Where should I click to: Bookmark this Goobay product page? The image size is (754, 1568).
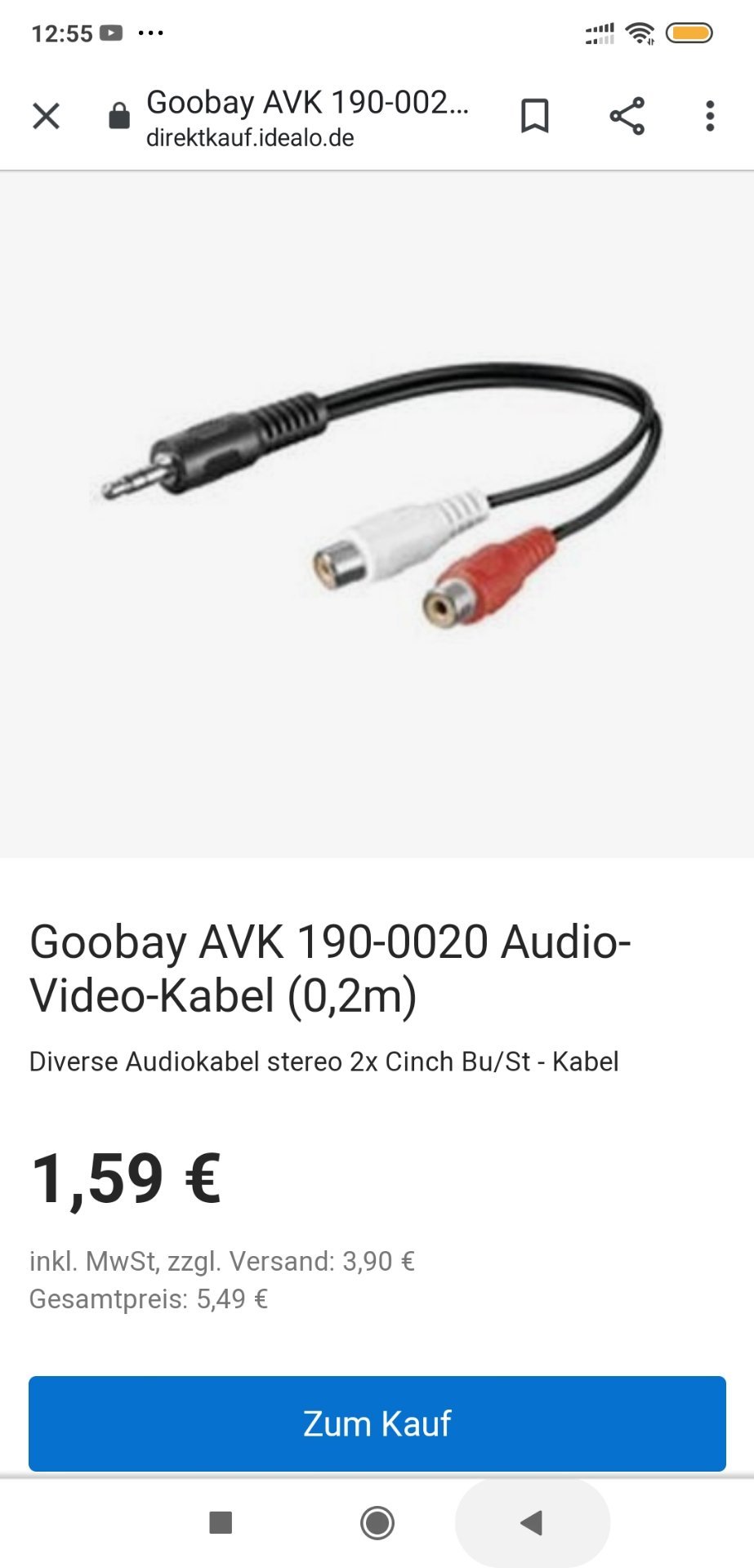(534, 116)
